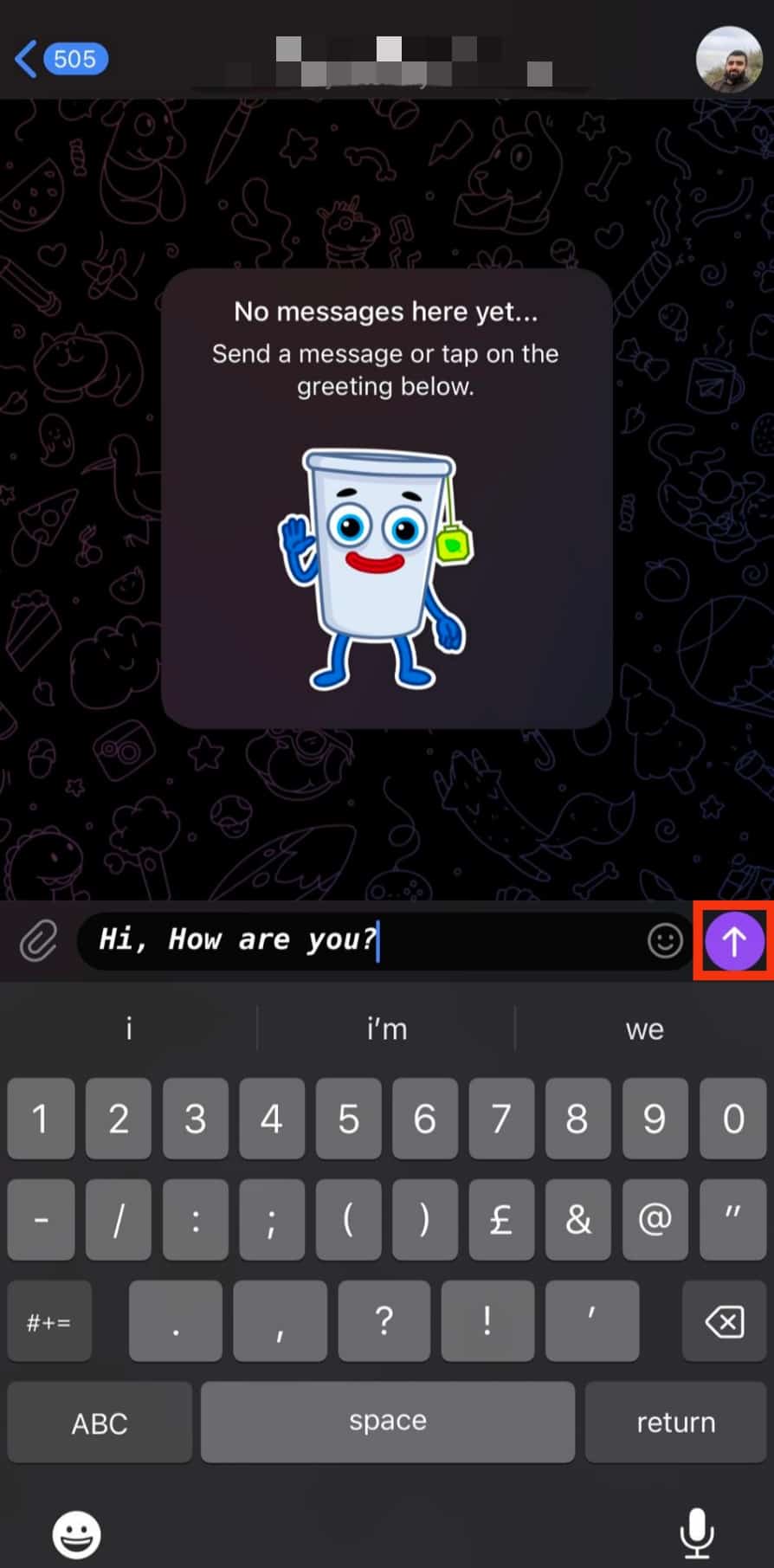This screenshot has height=1568, width=774.
Task: Insert the "i'm" keyboard suggestion
Action: pyautogui.click(x=386, y=1029)
